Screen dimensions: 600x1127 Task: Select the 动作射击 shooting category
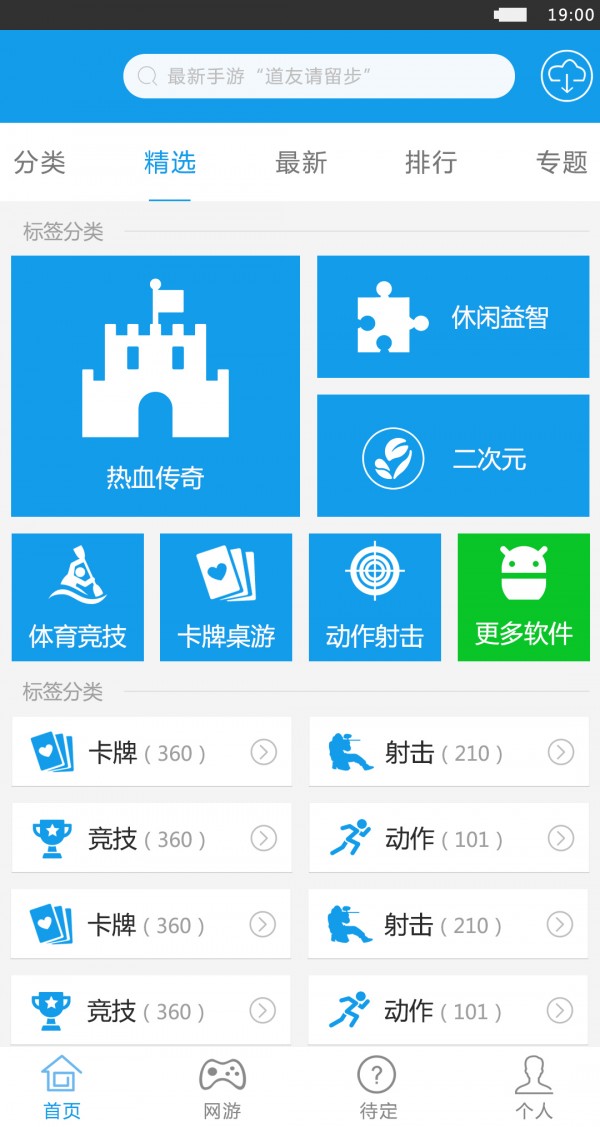[x=375, y=597]
